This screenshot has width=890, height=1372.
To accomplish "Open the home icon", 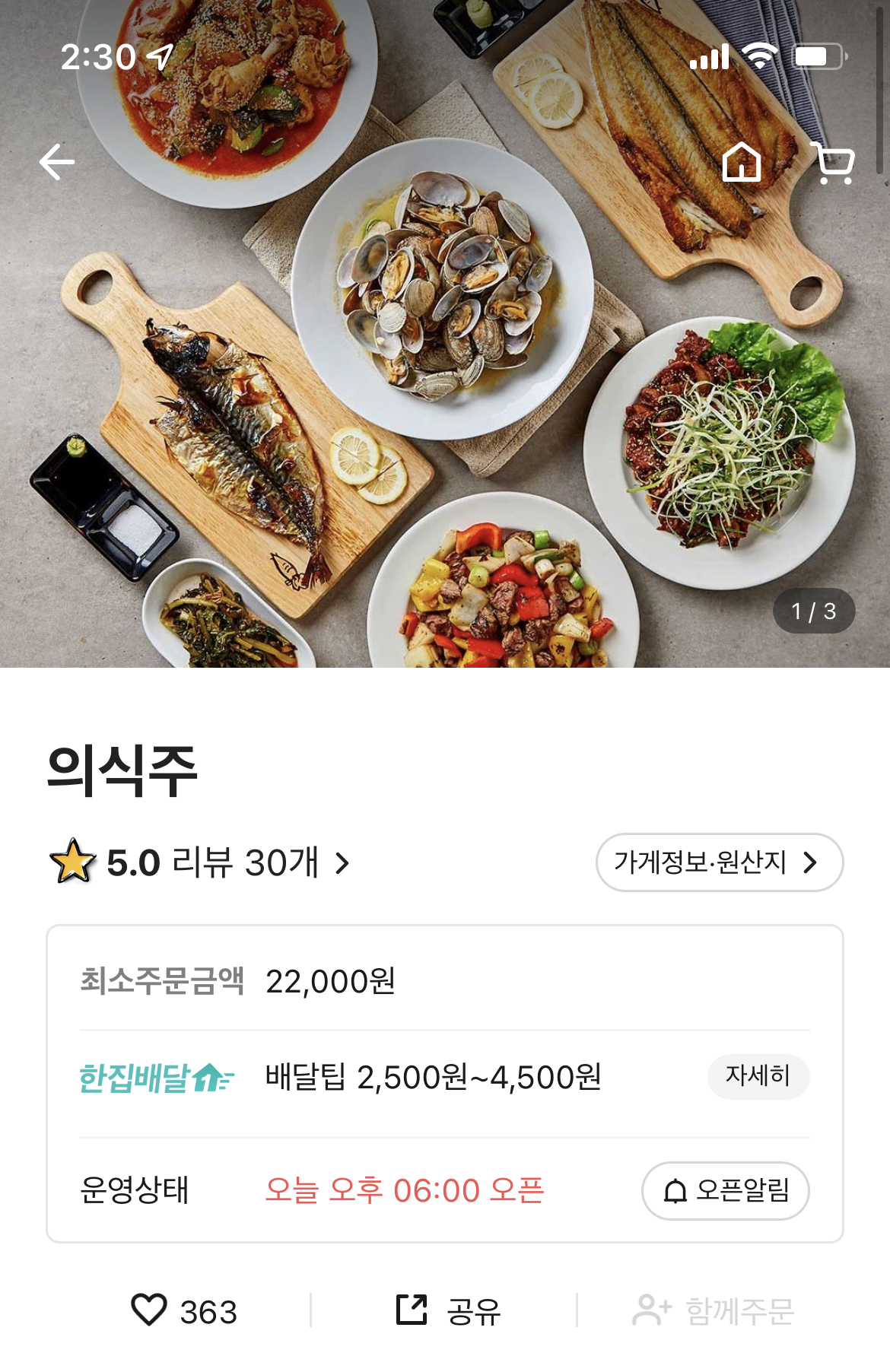I will (741, 162).
